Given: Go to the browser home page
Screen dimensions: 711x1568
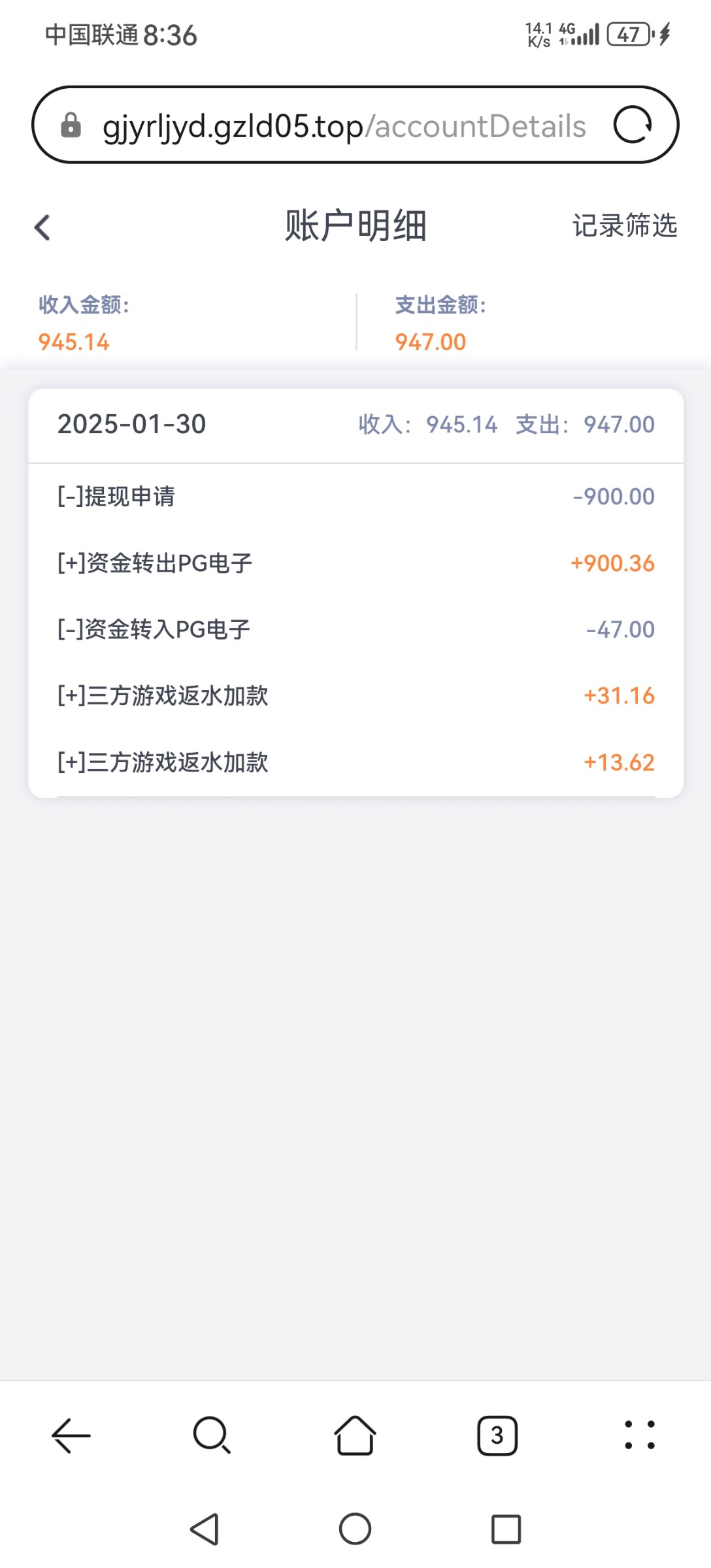Looking at the screenshot, I should (355, 1435).
